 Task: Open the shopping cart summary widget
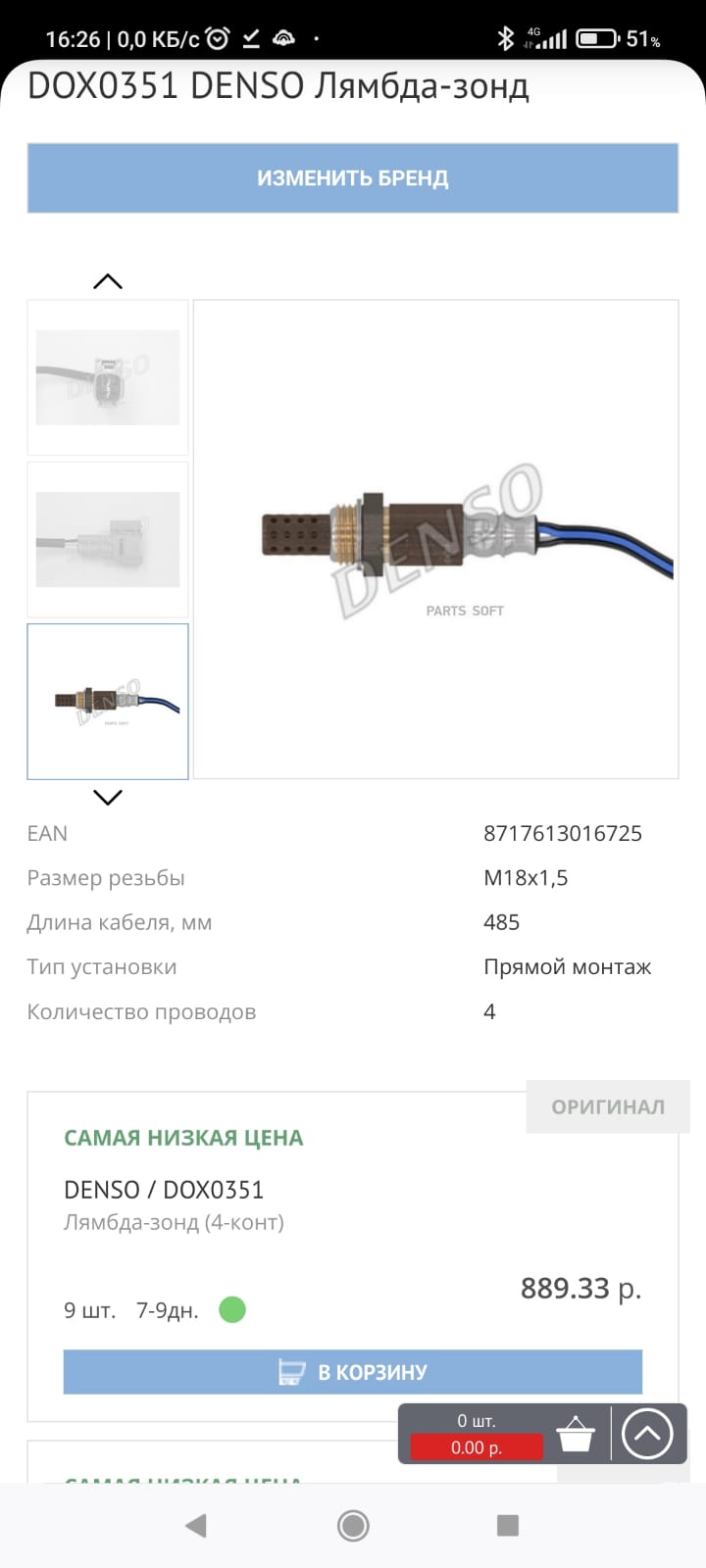coord(505,1435)
